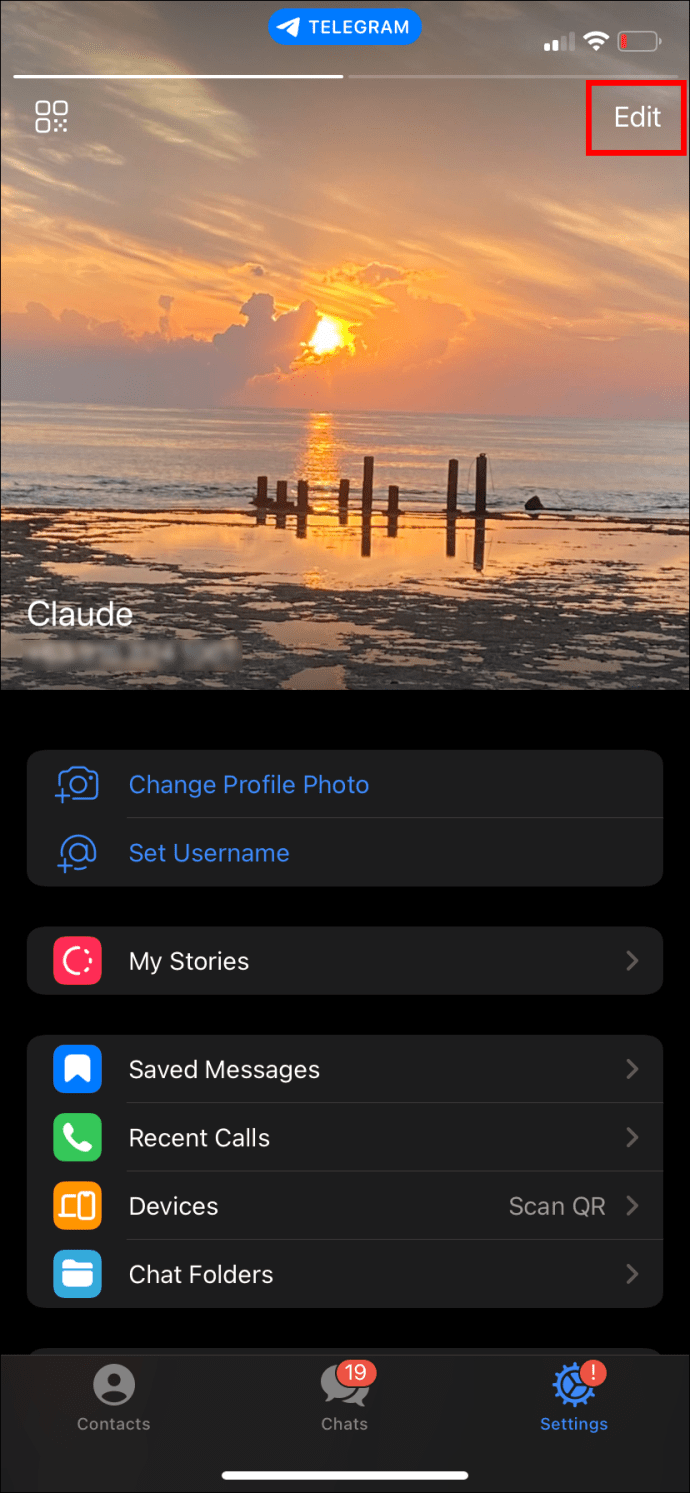Choose Set Username
The width and height of the screenshot is (690, 1493).
click(208, 853)
